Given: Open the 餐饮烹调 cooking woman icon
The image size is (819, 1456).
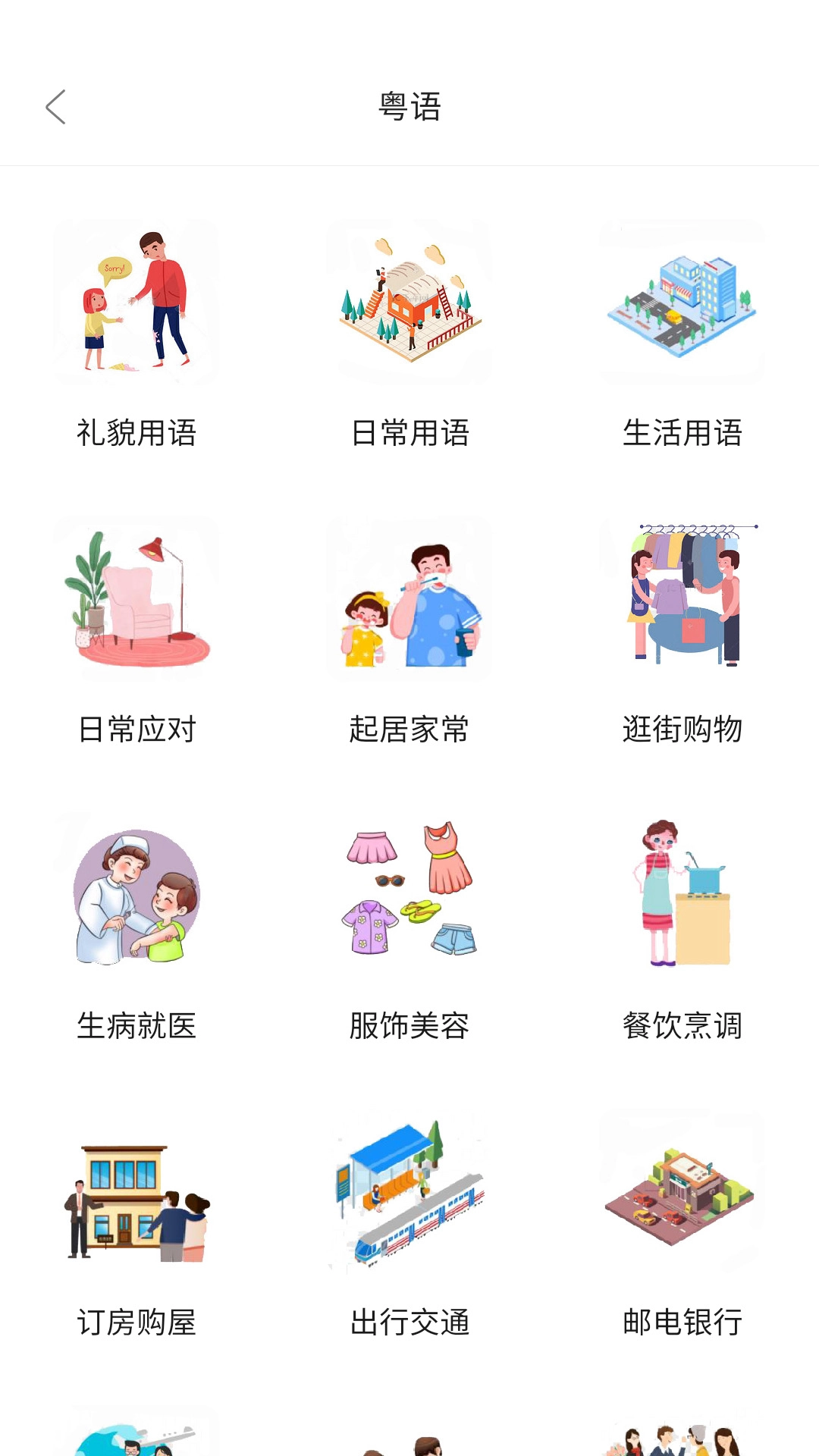Looking at the screenshot, I should (x=681, y=895).
